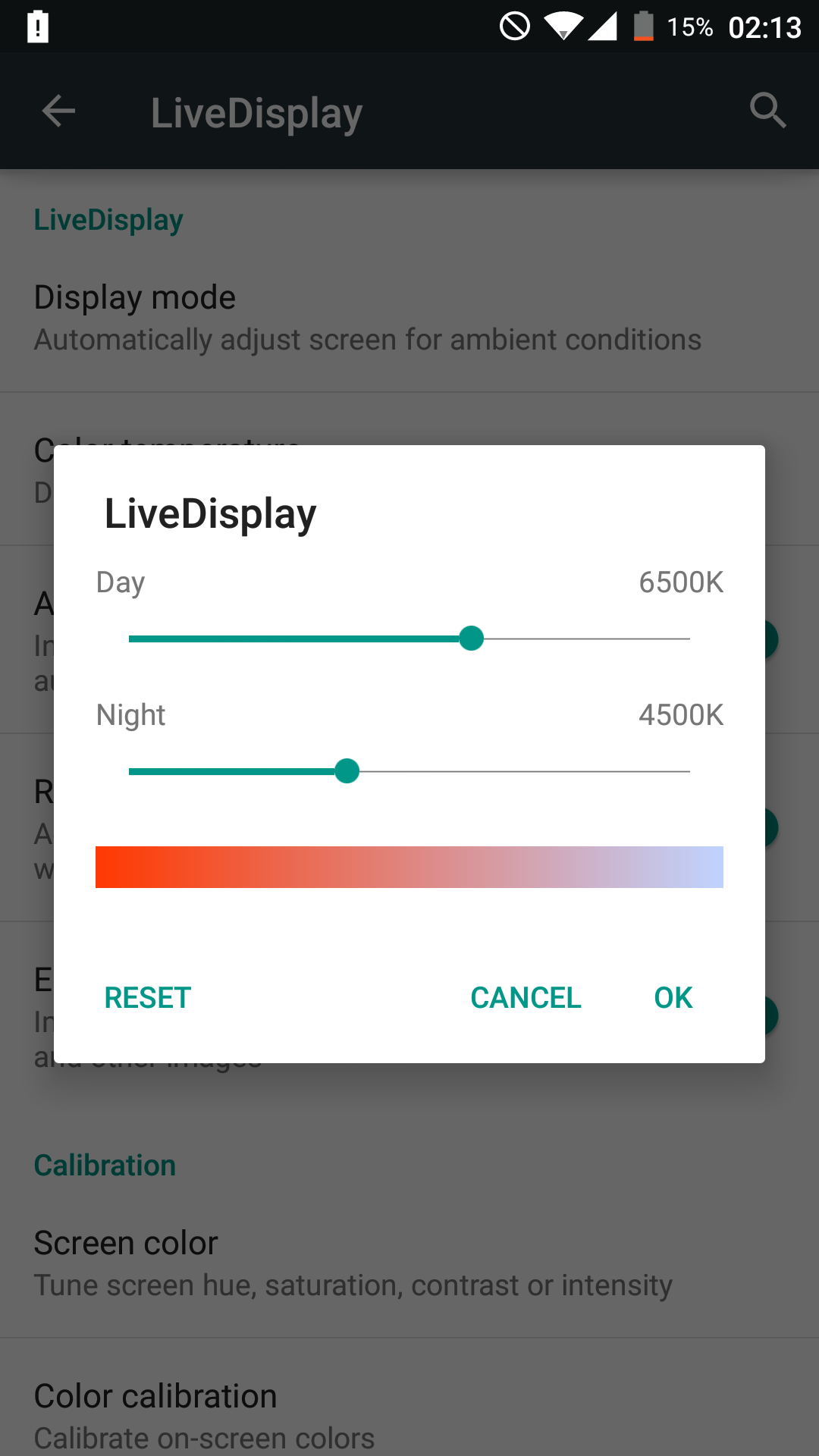The image size is (819, 1456).
Task: Tap the Day color temperature slider
Action: click(x=409, y=639)
